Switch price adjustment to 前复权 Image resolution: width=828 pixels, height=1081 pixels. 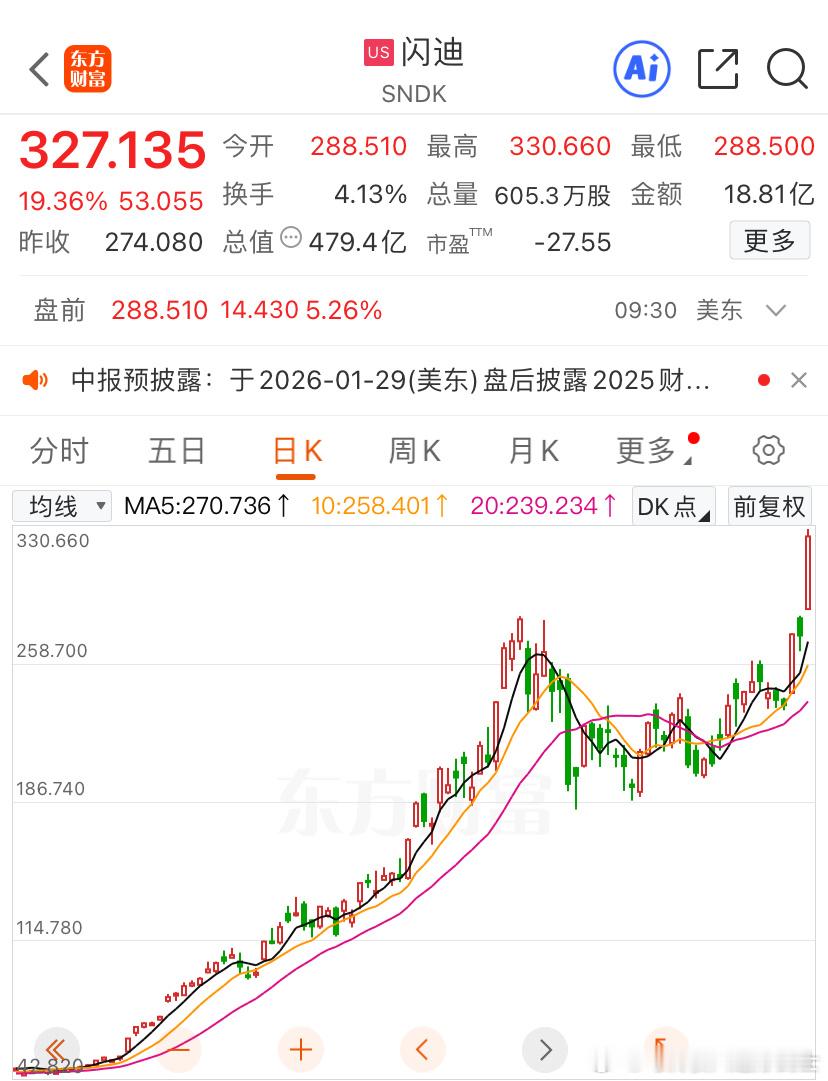click(769, 506)
